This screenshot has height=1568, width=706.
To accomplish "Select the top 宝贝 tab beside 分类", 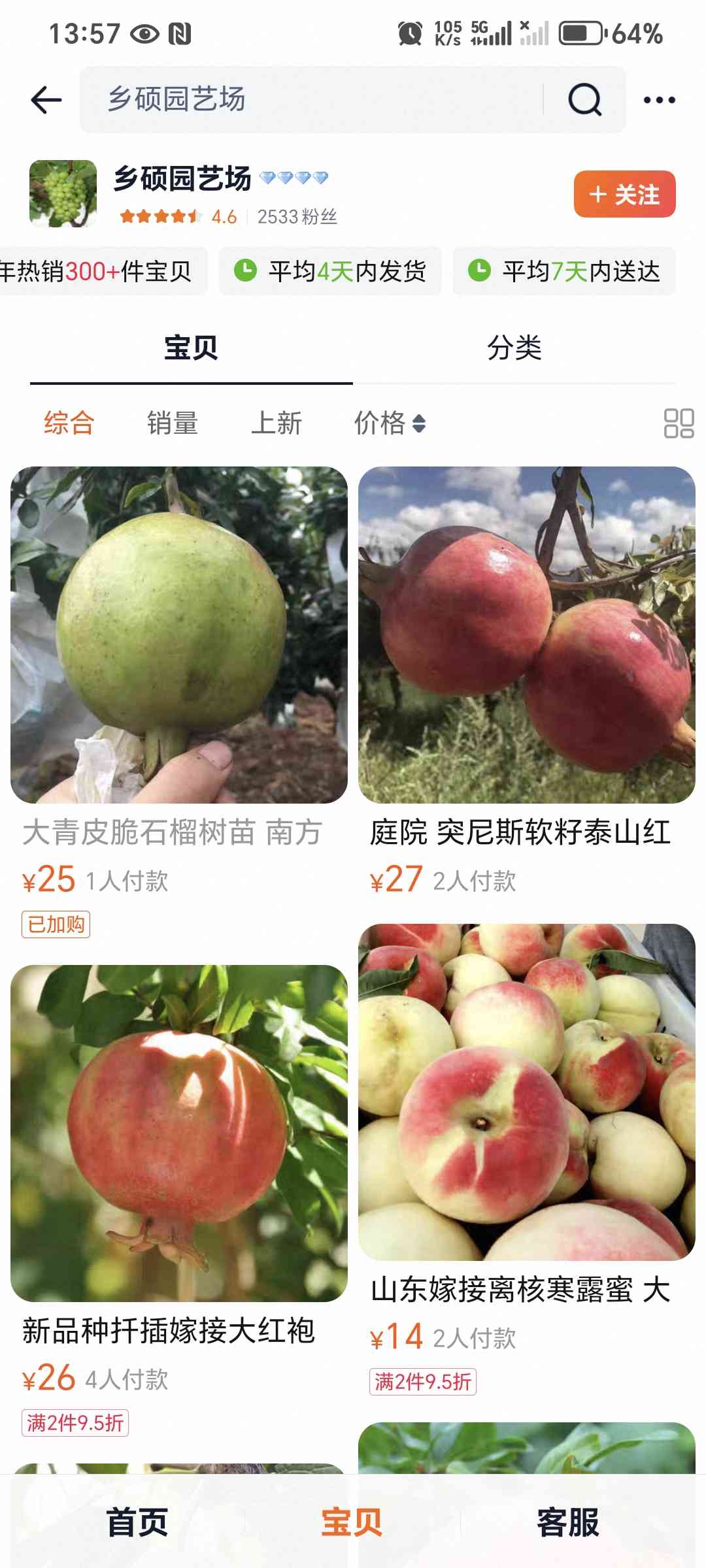I will (191, 348).
